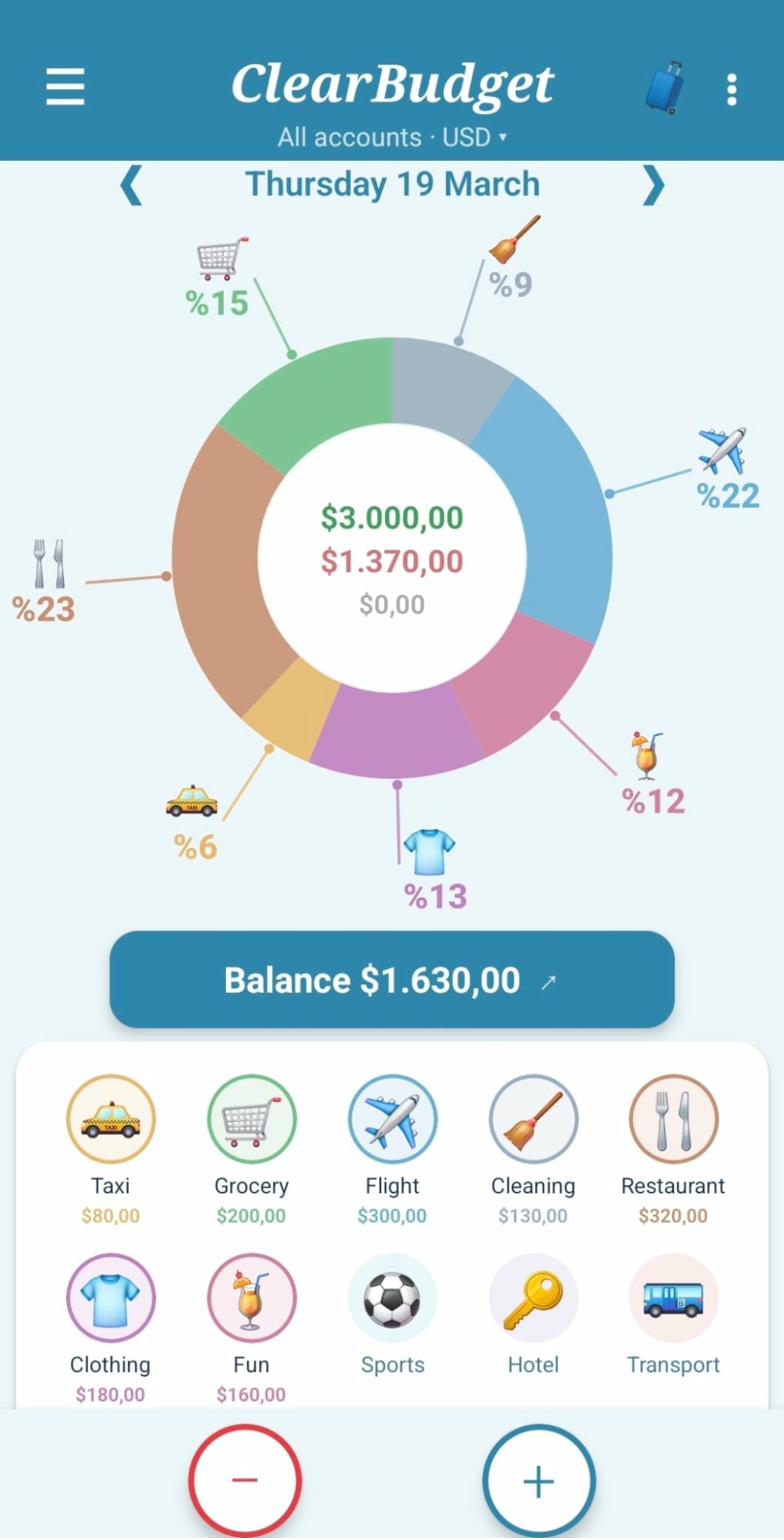Select the Fun category icon
The height and width of the screenshot is (1540, 784).
point(251,1297)
